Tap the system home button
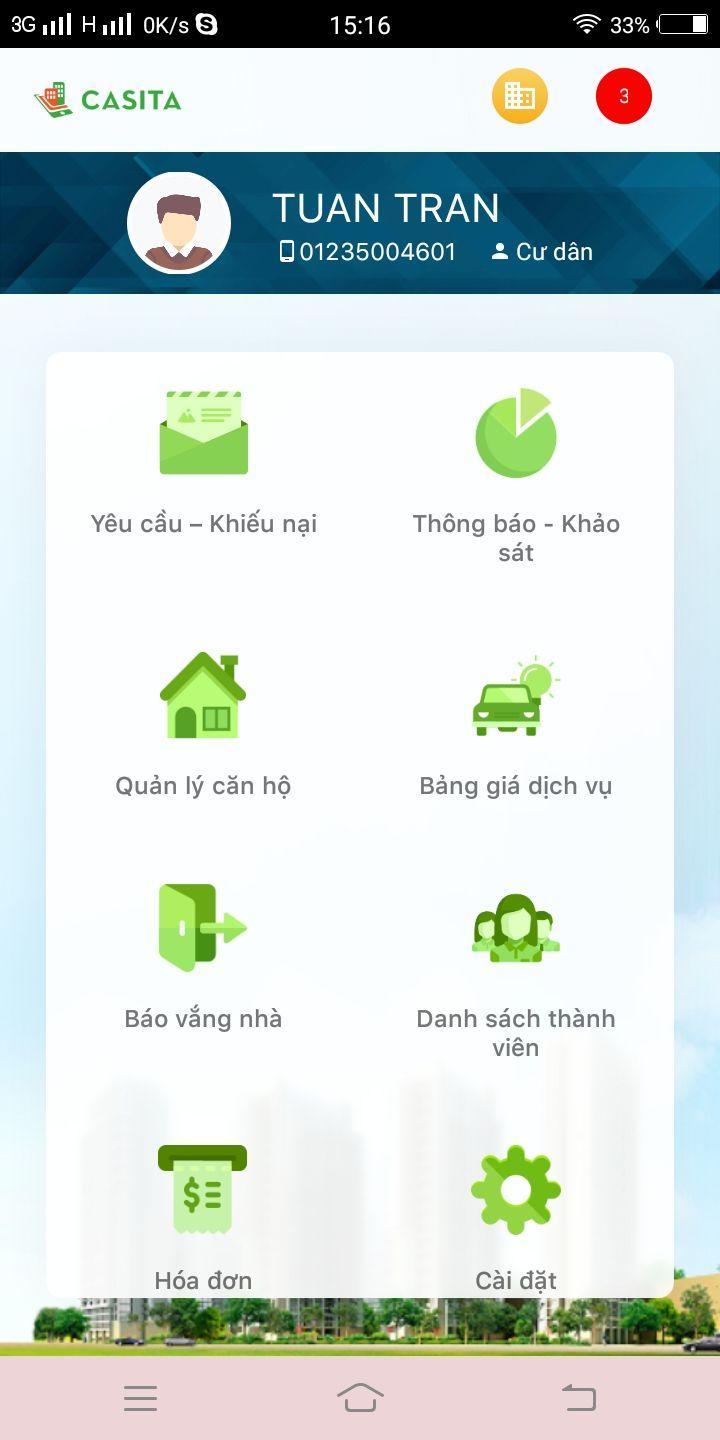 tap(360, 1397)
